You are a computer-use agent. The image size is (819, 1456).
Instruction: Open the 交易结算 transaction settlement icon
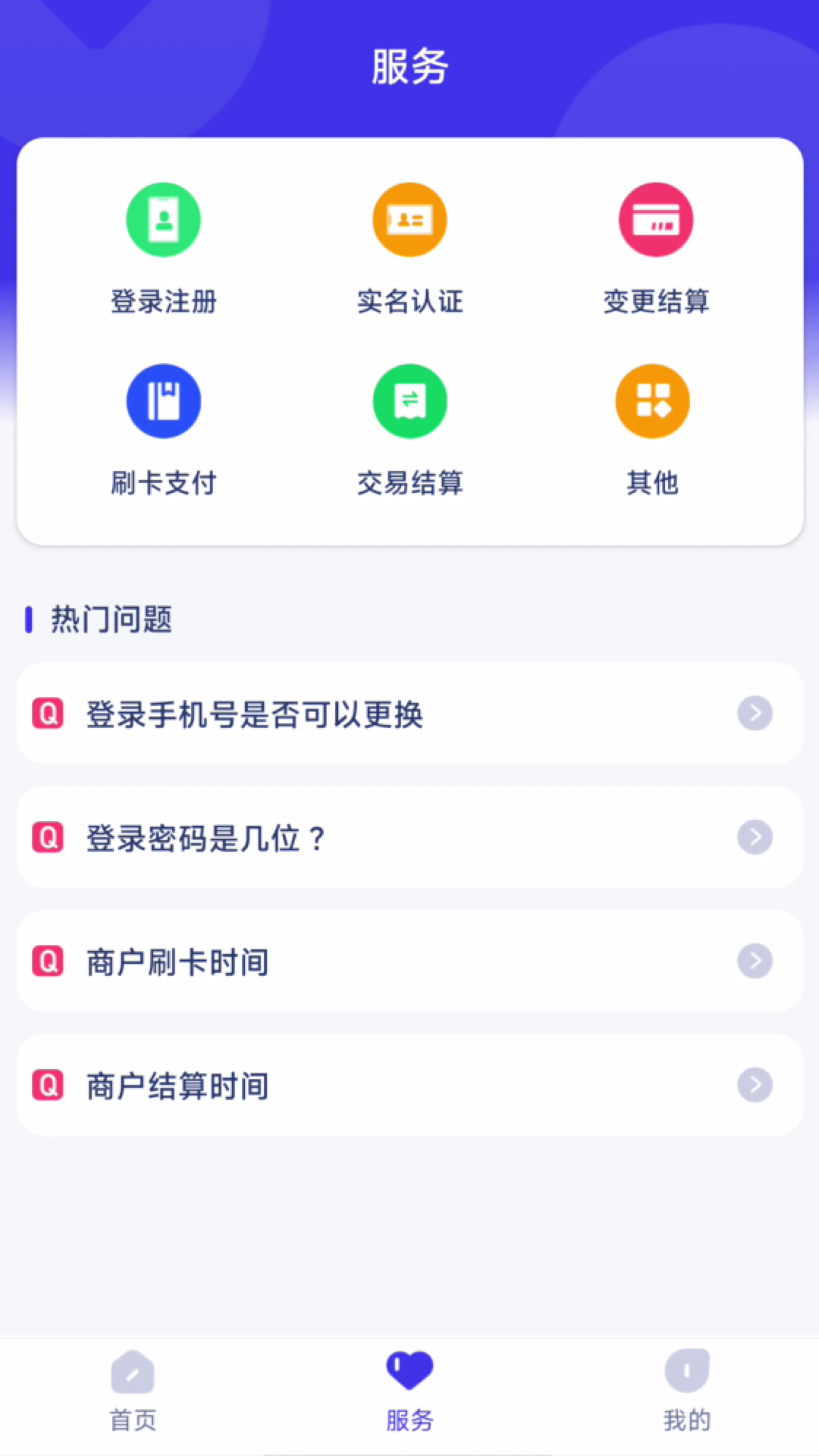coord(409,401)
